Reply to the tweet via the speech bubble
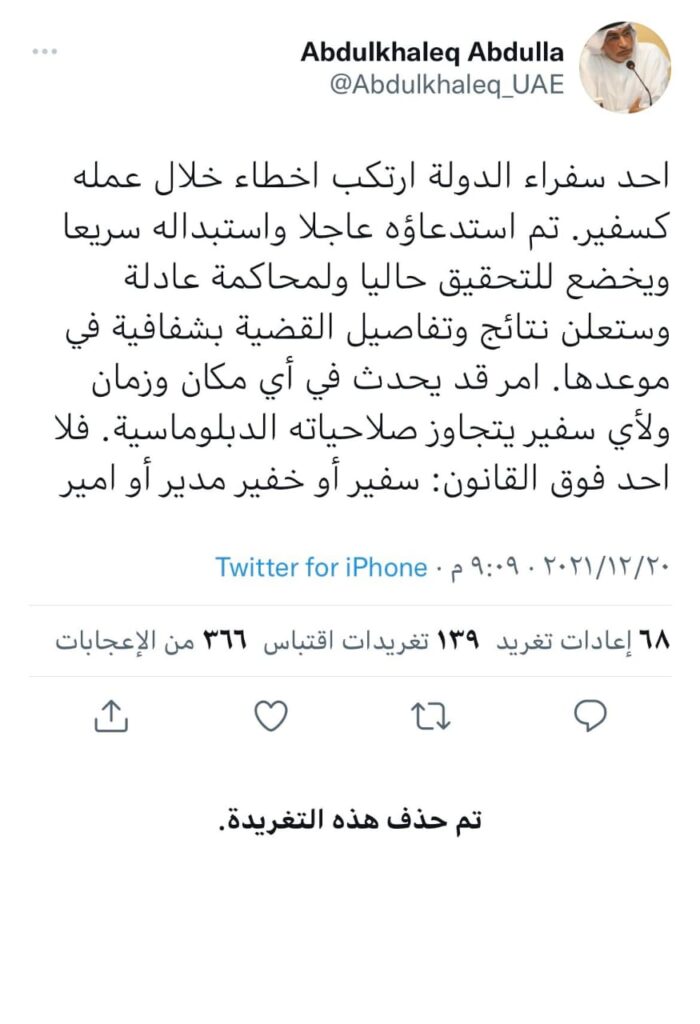 591,714
